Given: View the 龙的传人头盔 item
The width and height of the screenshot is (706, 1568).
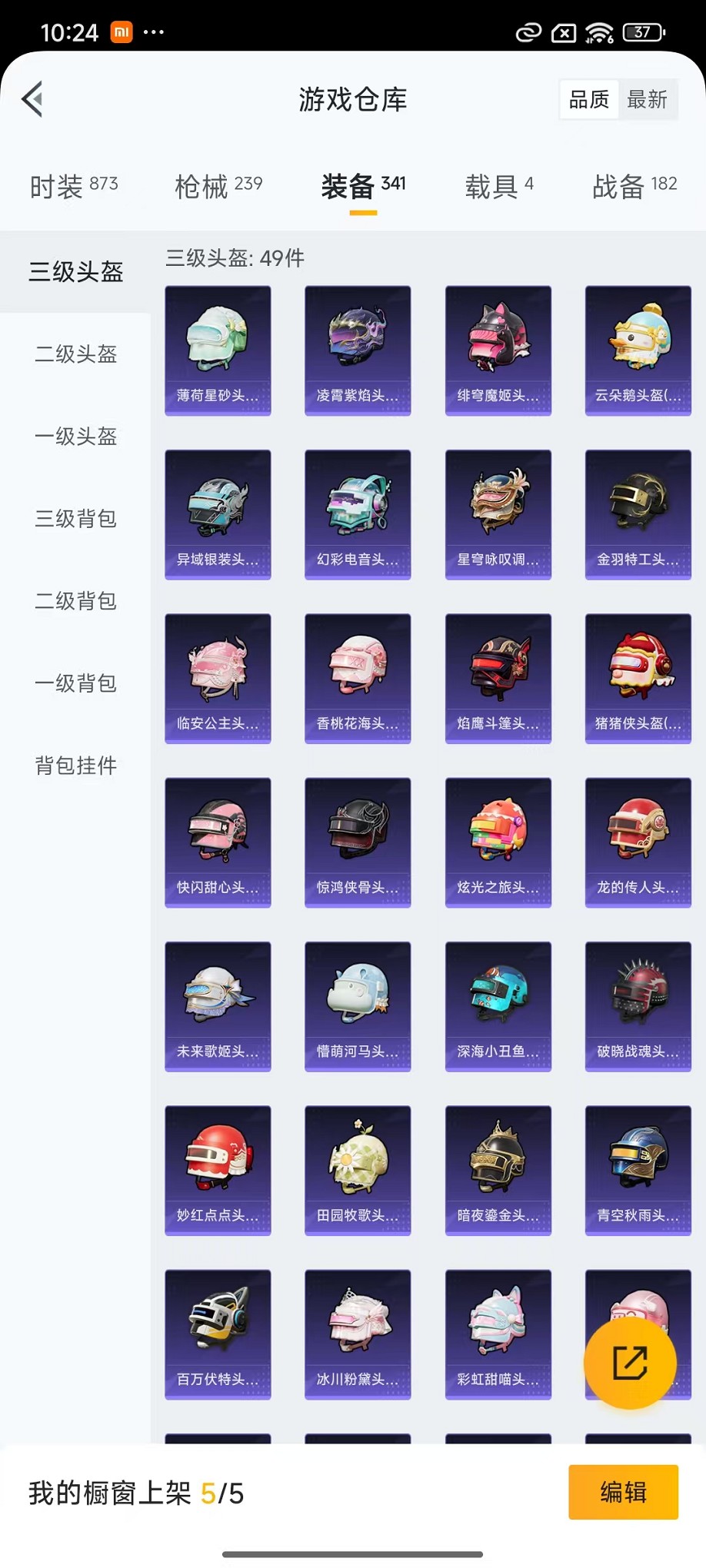Looking at the screenshot, I should pyautogui.click(x=638, y=842).
